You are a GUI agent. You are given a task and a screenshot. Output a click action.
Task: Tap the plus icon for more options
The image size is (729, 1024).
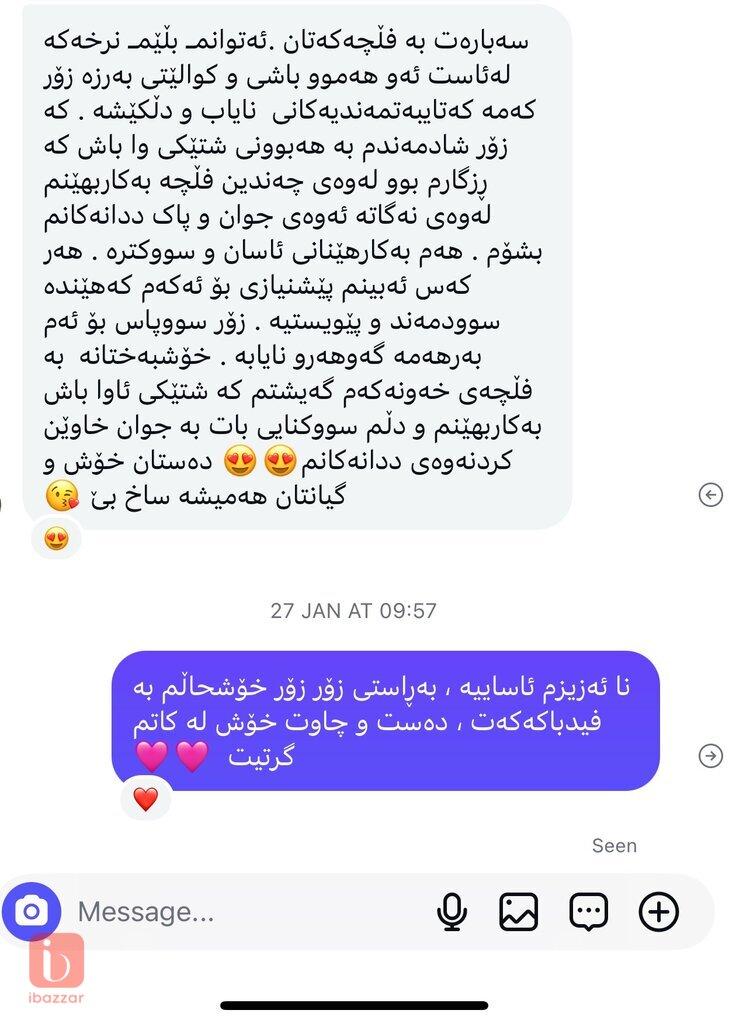(659, 911)
